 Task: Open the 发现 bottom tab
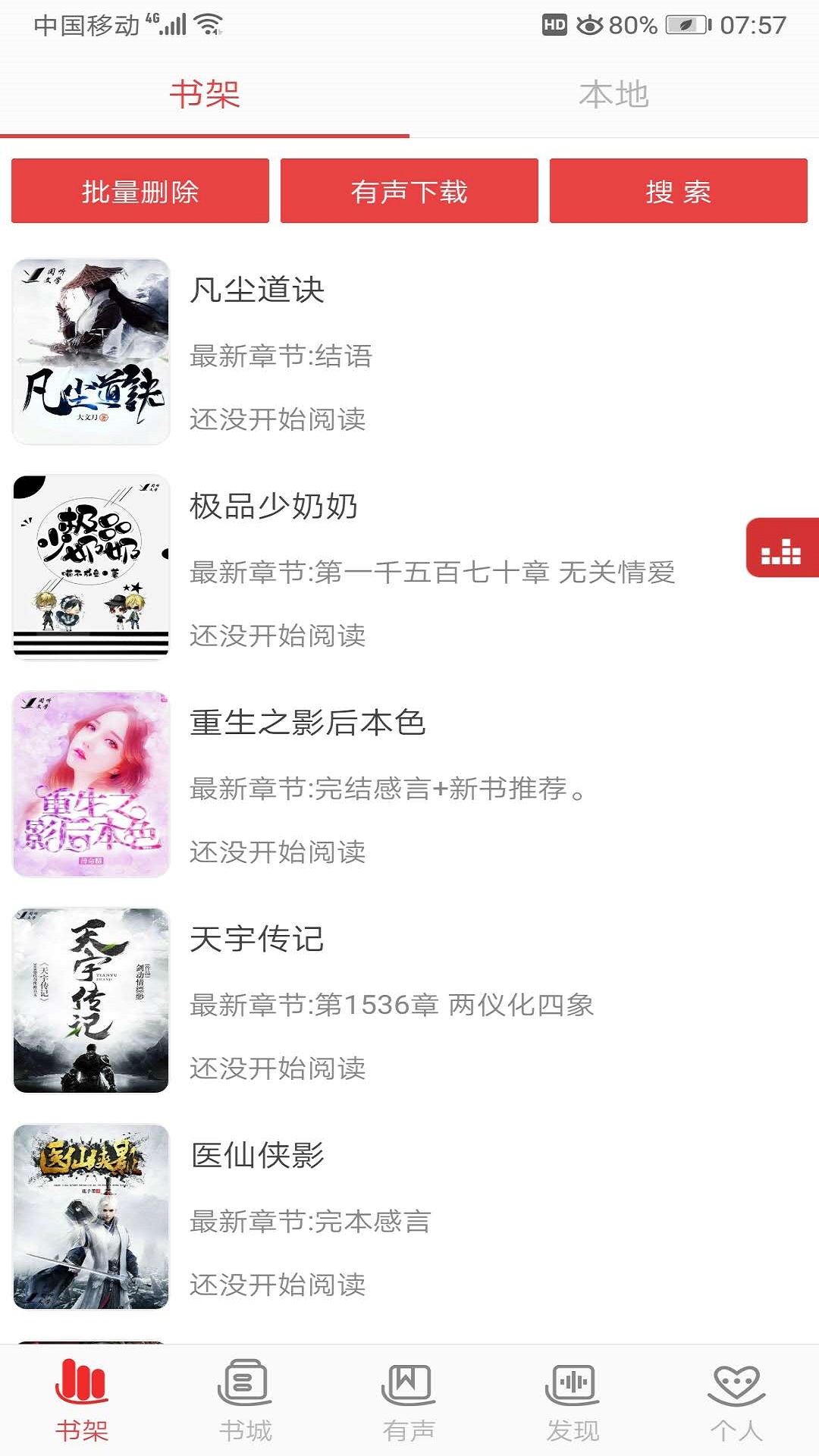click(573, 1400)
